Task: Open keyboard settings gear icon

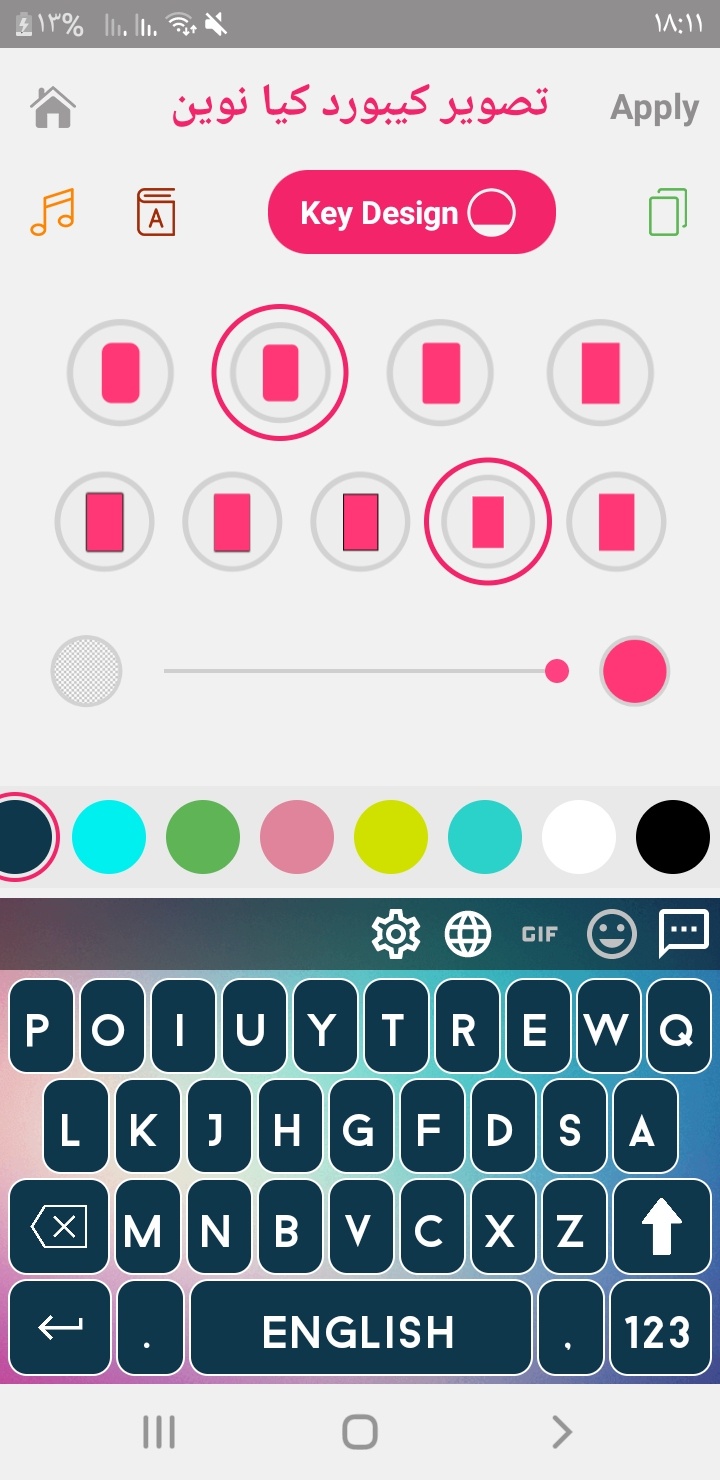Action: pos(395,935)
